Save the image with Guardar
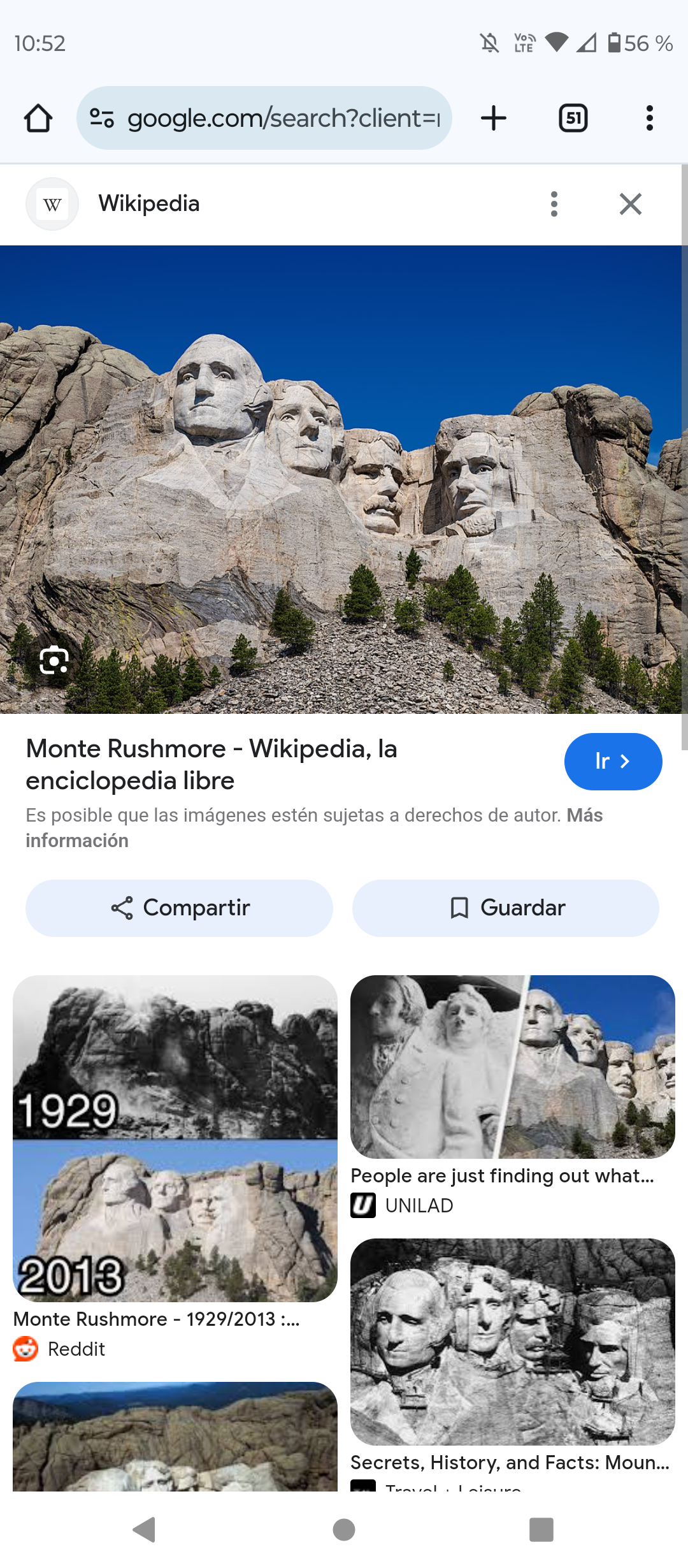This screenshot has width=688, height=1568. (x=506, y=908)
